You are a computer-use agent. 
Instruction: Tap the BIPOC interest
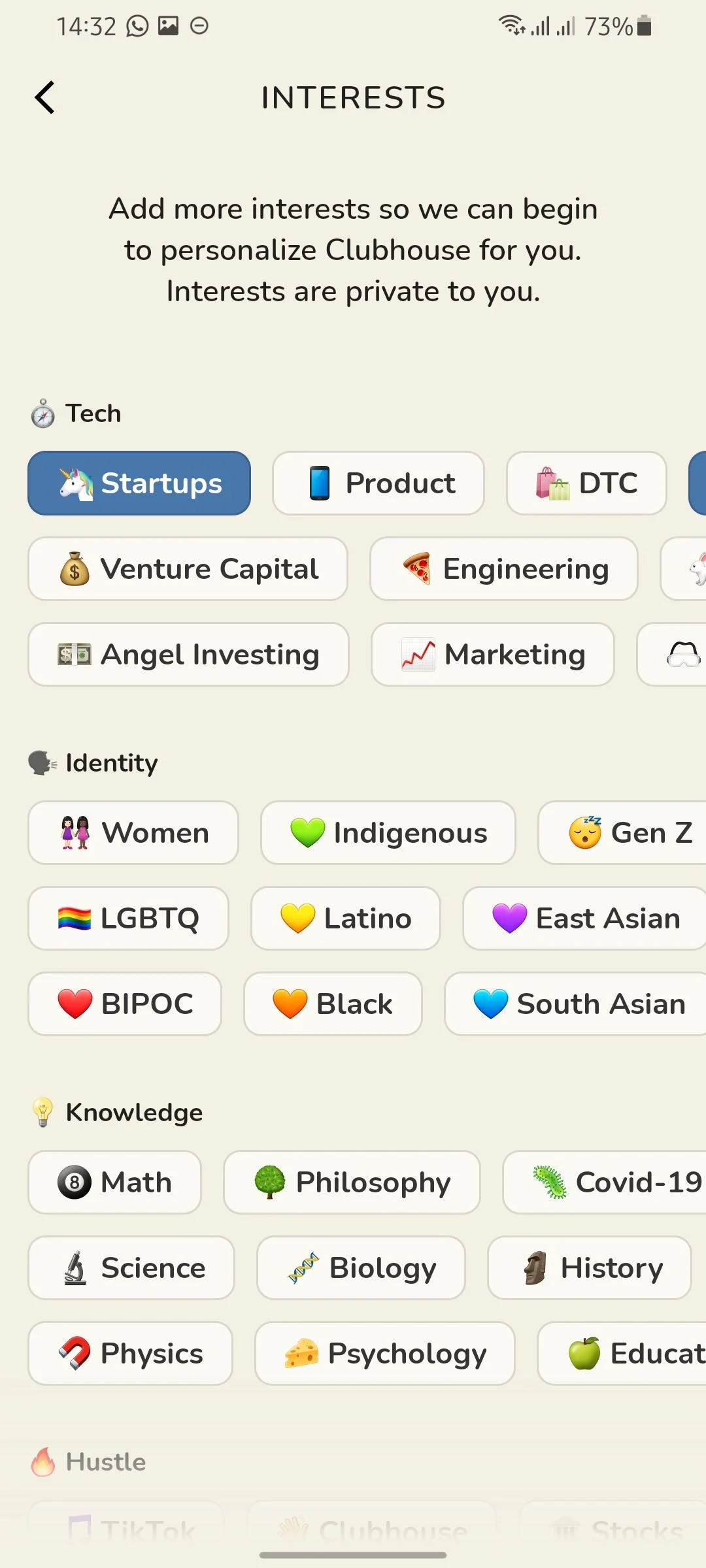125,1004
